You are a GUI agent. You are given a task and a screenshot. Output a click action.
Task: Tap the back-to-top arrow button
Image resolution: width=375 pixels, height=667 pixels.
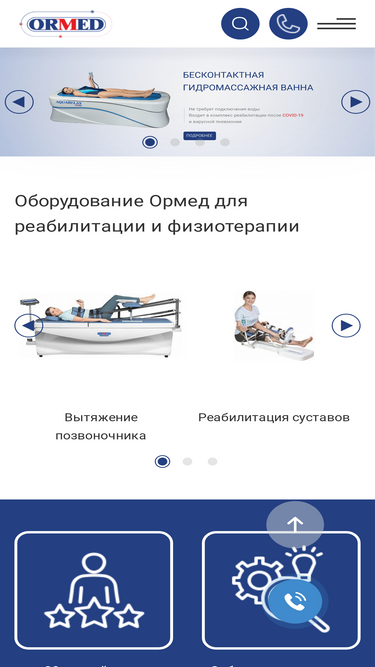[x=295, y=524]
